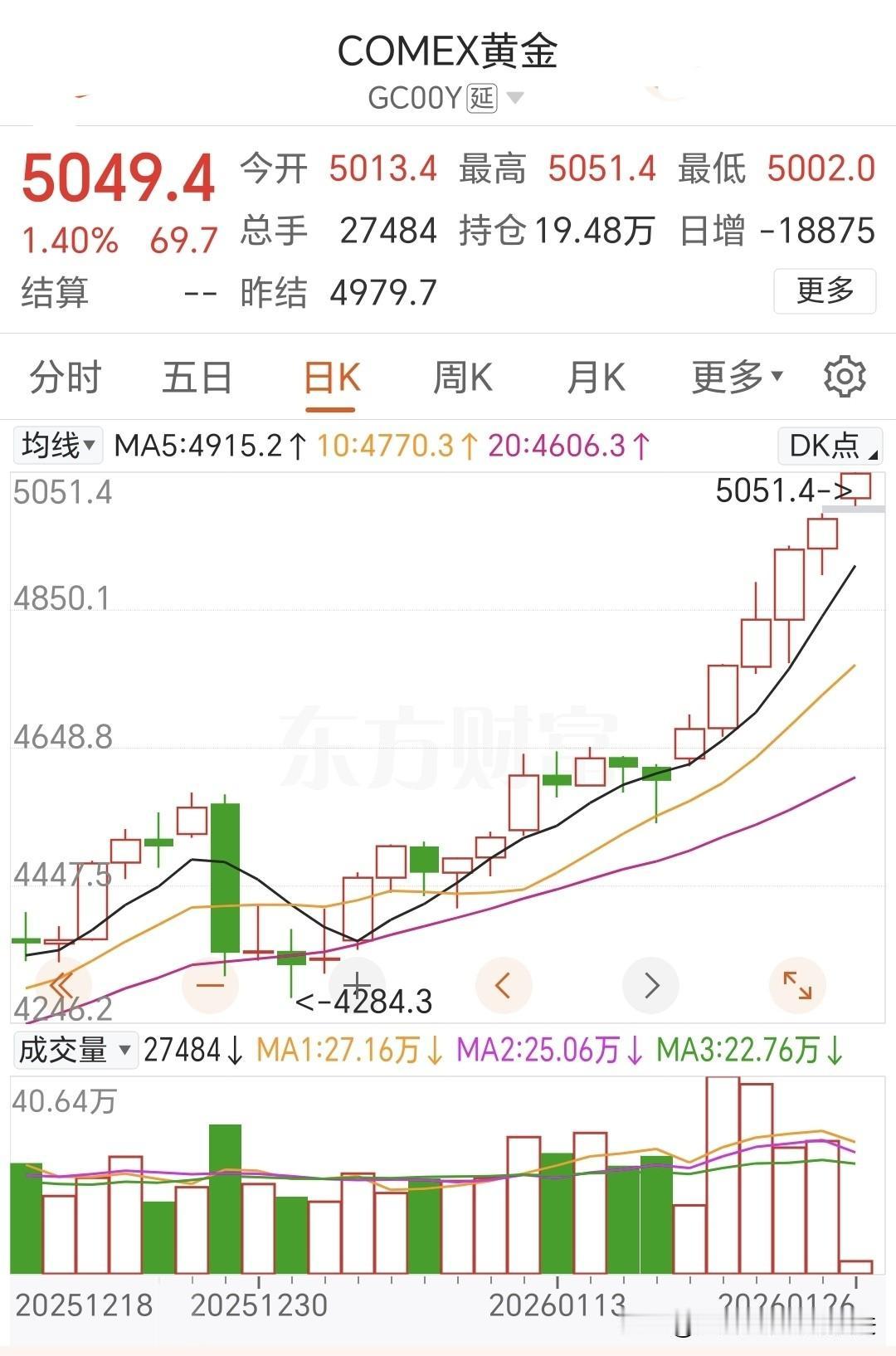Screen dimensions: 896x1356
Task: Move chart one step right
Action: tap(650, 985)
